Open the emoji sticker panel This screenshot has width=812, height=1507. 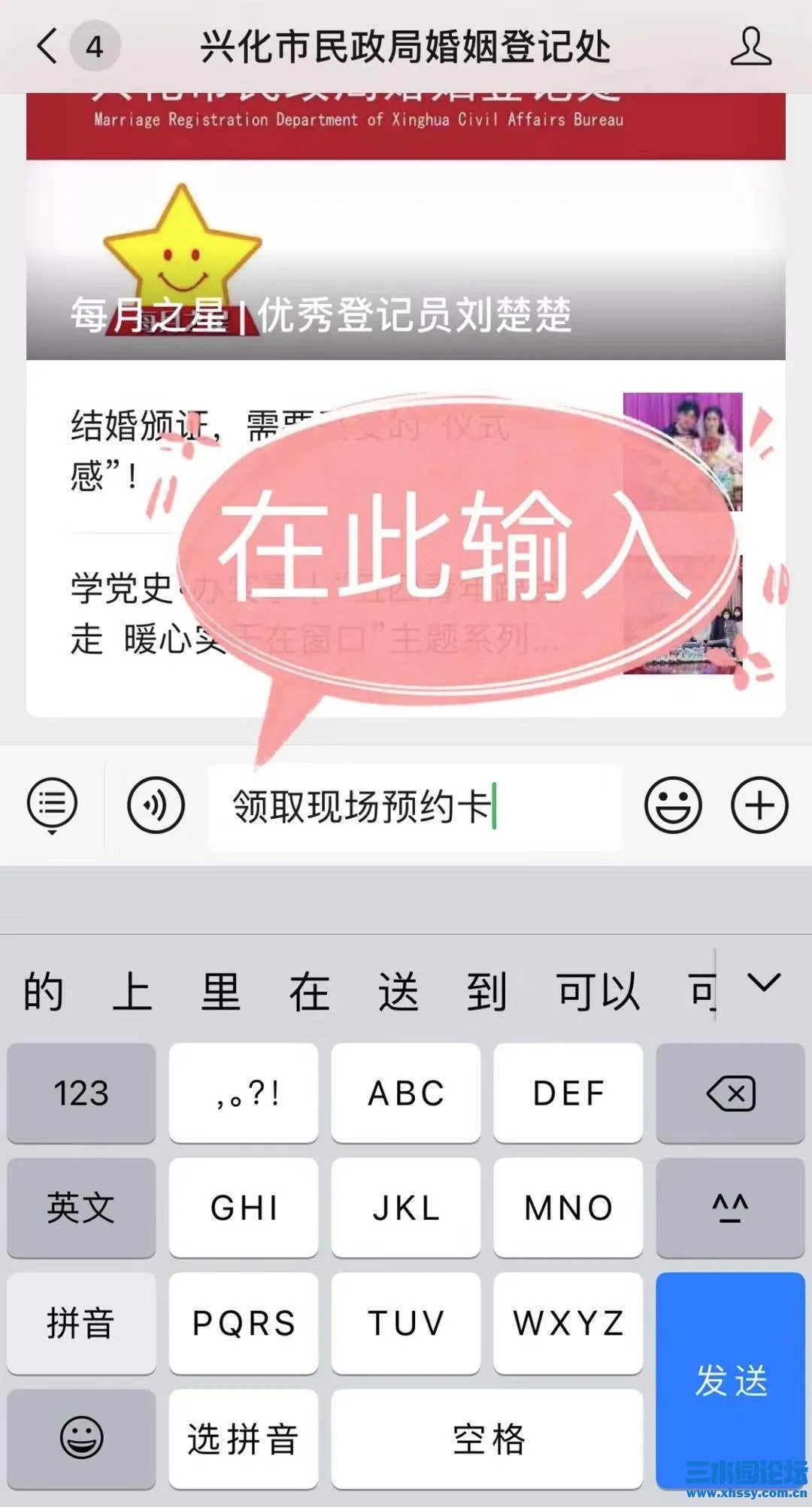point(673,805)
